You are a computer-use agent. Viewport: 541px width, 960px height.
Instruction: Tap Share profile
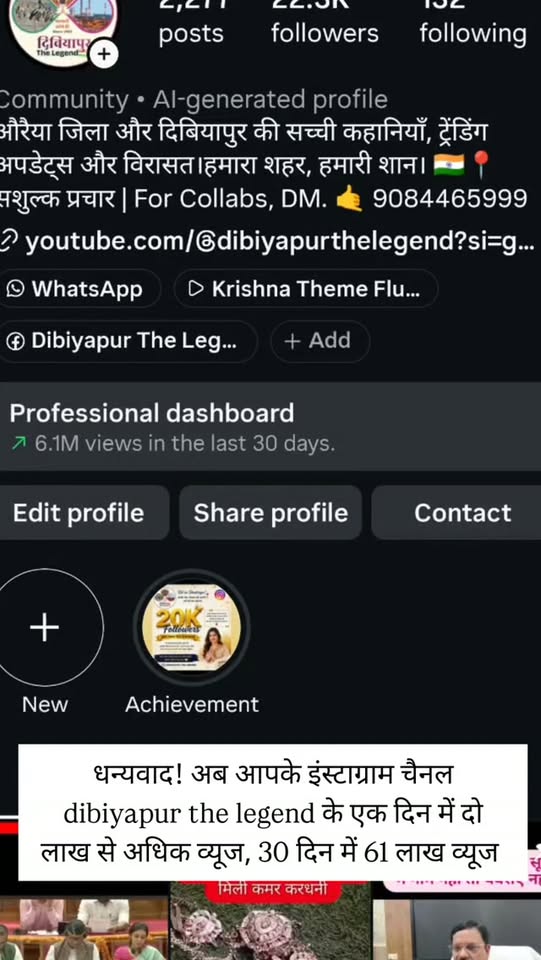pyautogui.click(x=270, y=513)
